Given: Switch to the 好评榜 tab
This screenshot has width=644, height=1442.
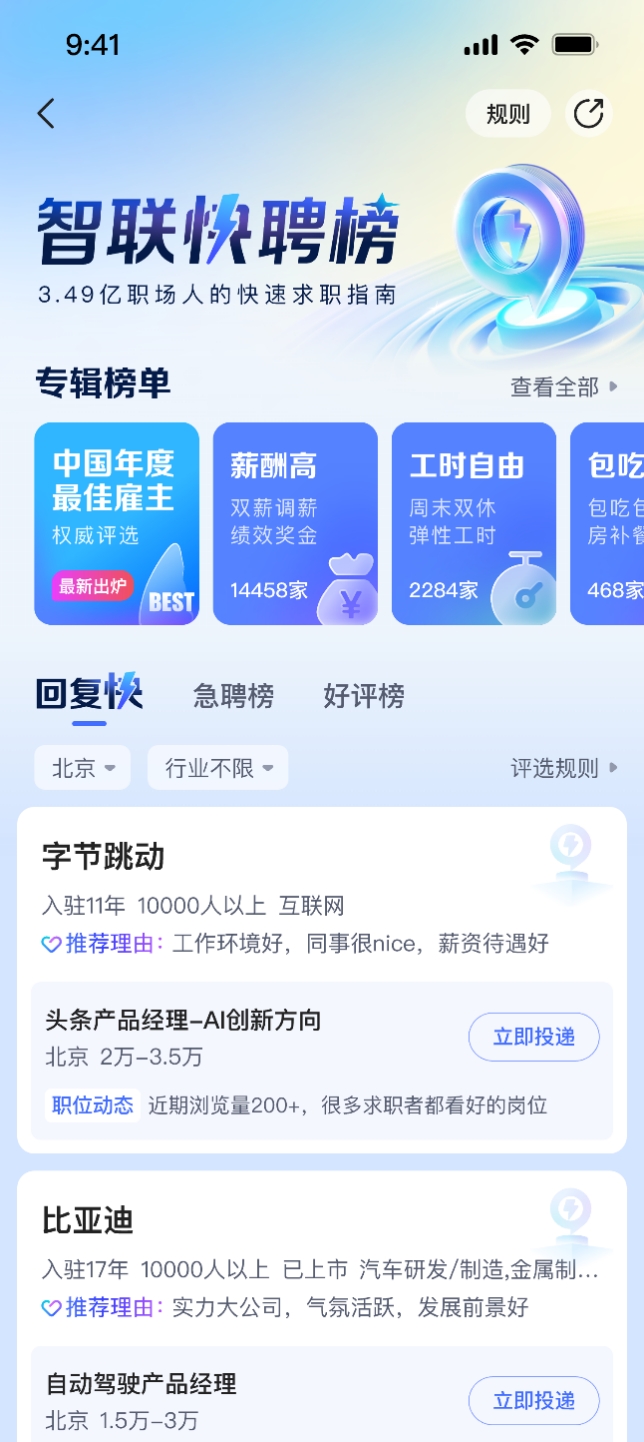Looking at the screenshot, I should click(364, 696).
